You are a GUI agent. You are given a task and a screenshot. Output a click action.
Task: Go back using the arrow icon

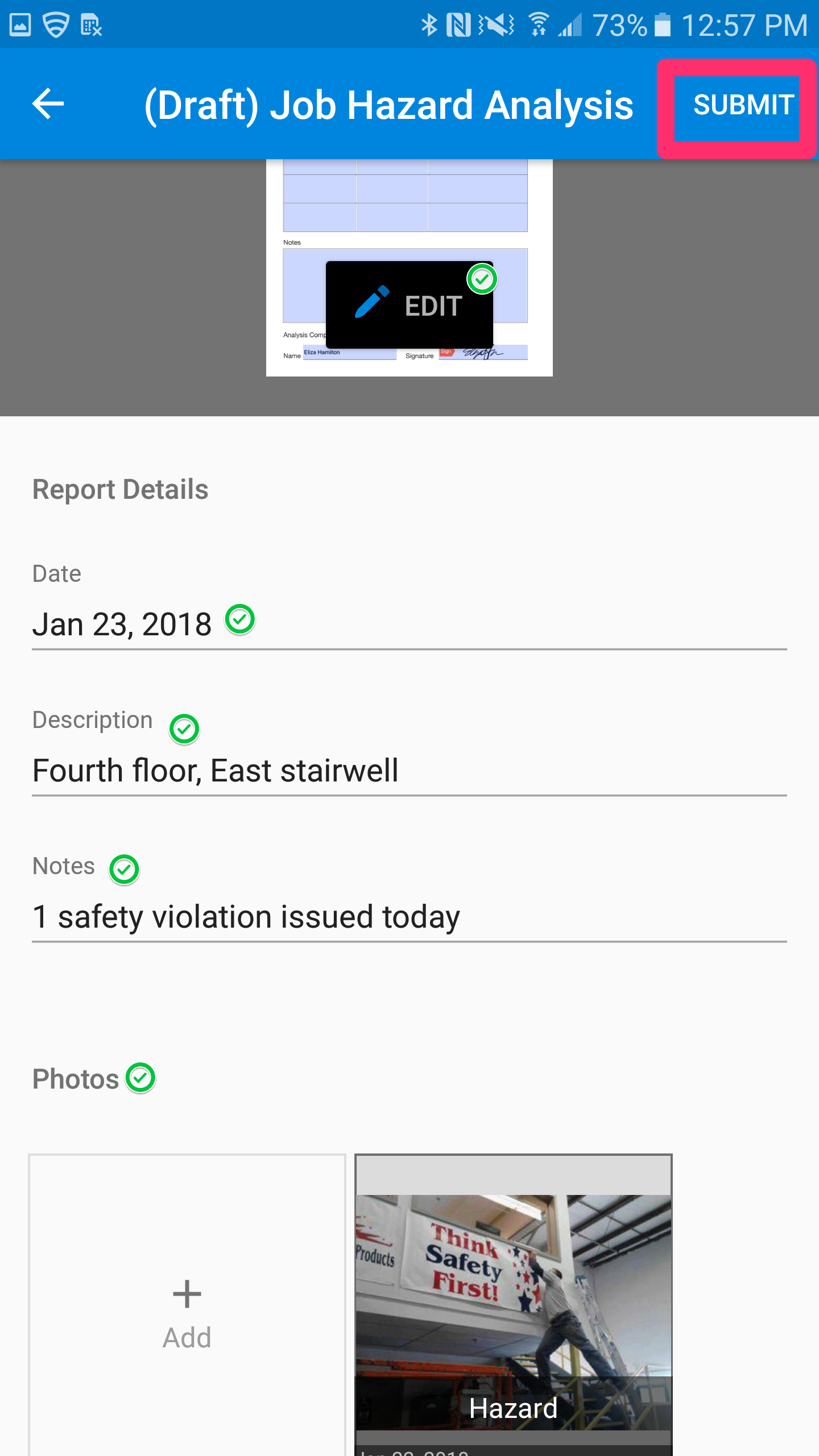coord(48,104)
